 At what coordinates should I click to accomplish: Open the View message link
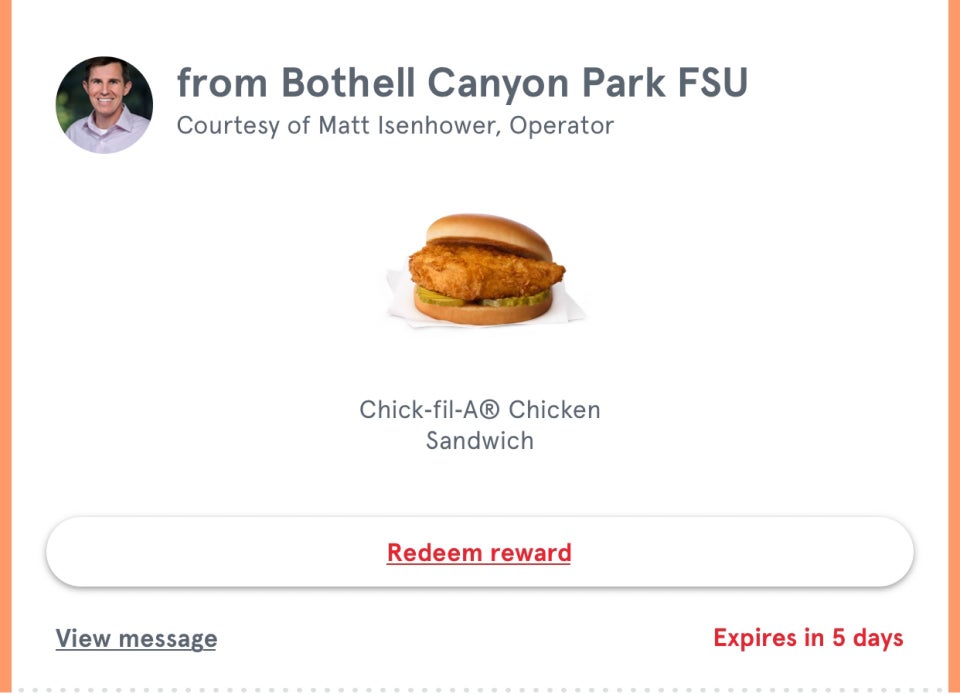click(136, 639)
